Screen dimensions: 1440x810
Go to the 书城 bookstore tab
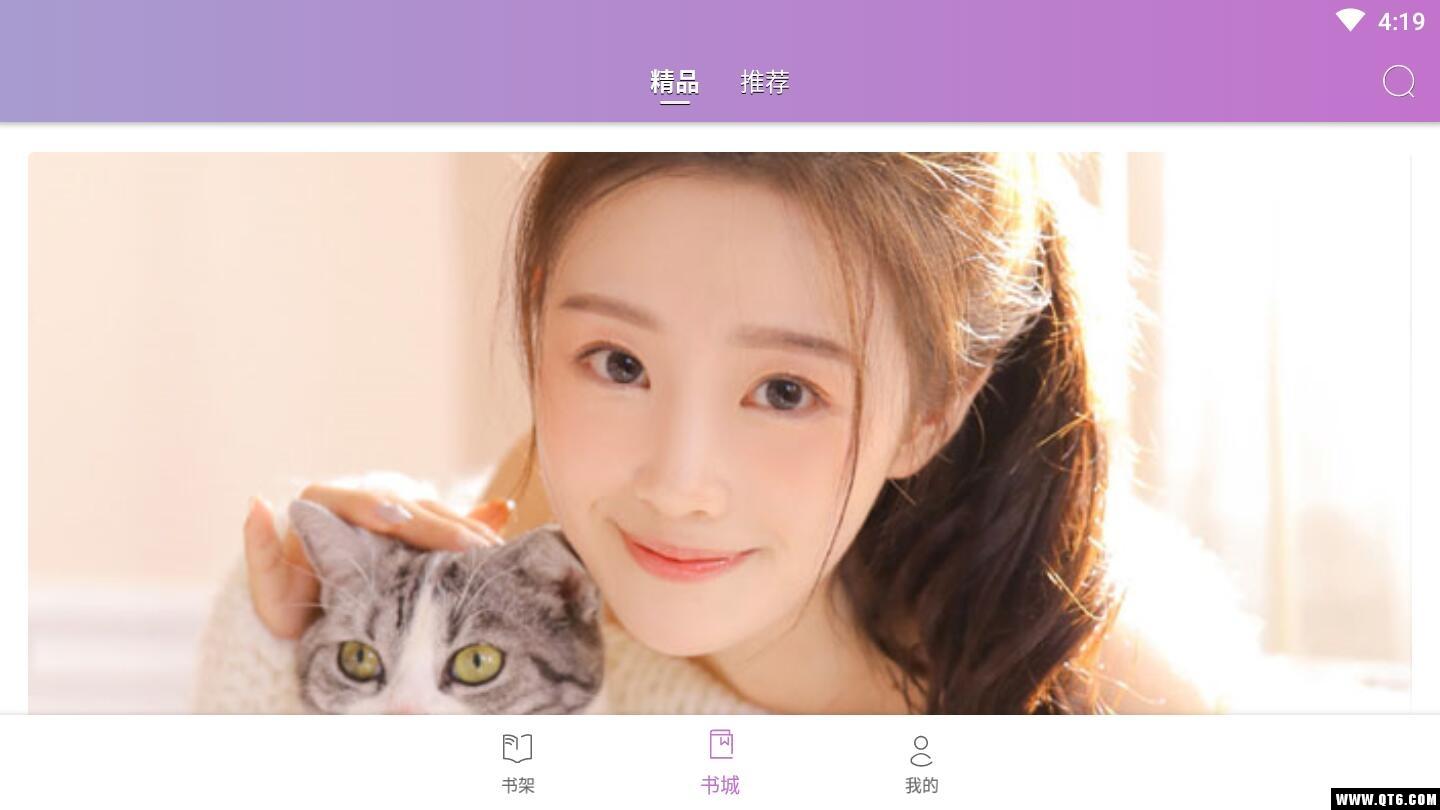(x=720, y=763)
